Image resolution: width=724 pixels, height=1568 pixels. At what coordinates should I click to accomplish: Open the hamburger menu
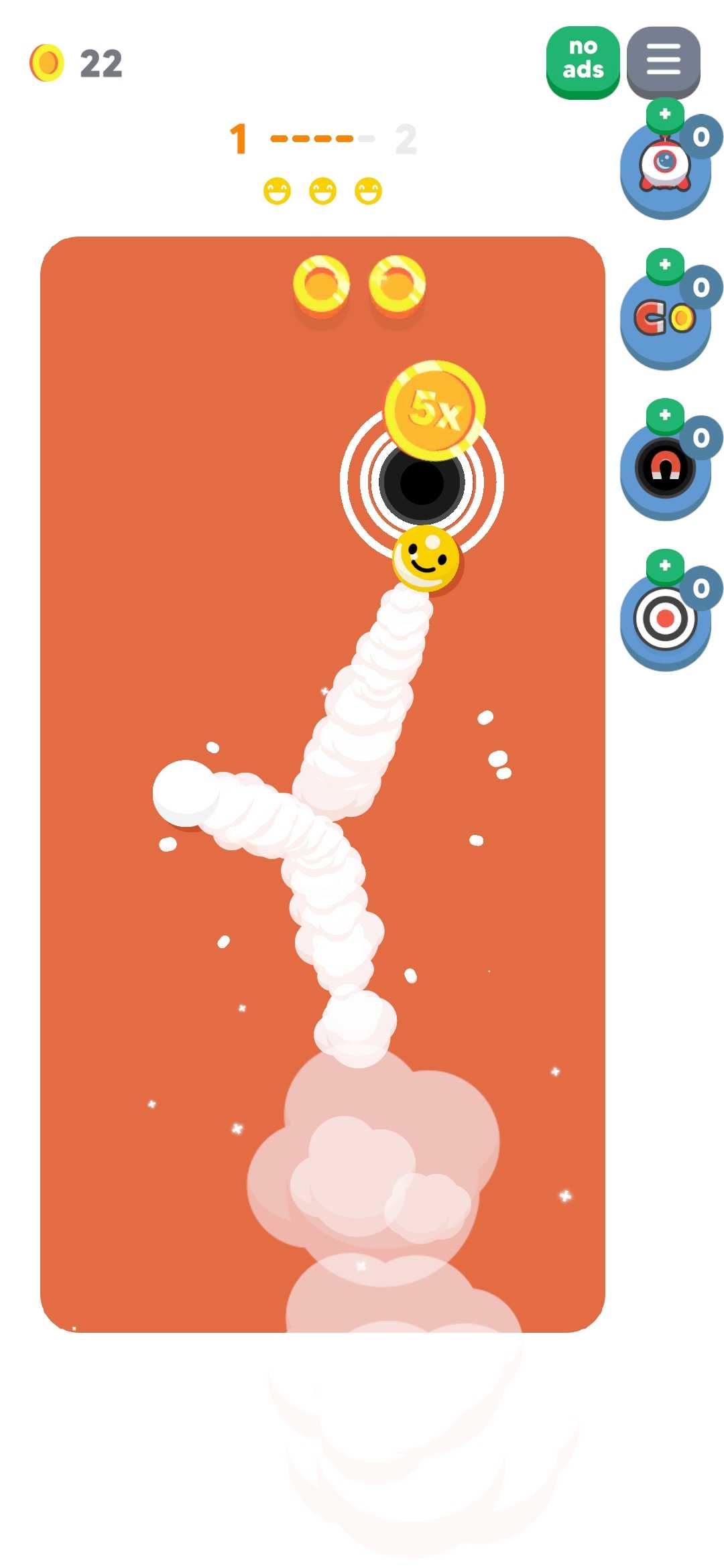(x=663, y=60)
